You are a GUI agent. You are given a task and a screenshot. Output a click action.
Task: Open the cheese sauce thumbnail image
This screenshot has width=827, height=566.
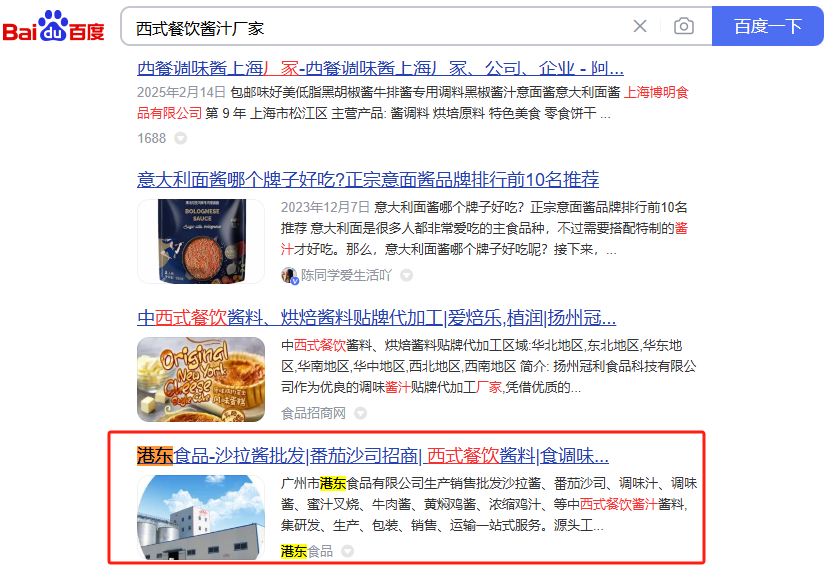pos(200,379)
